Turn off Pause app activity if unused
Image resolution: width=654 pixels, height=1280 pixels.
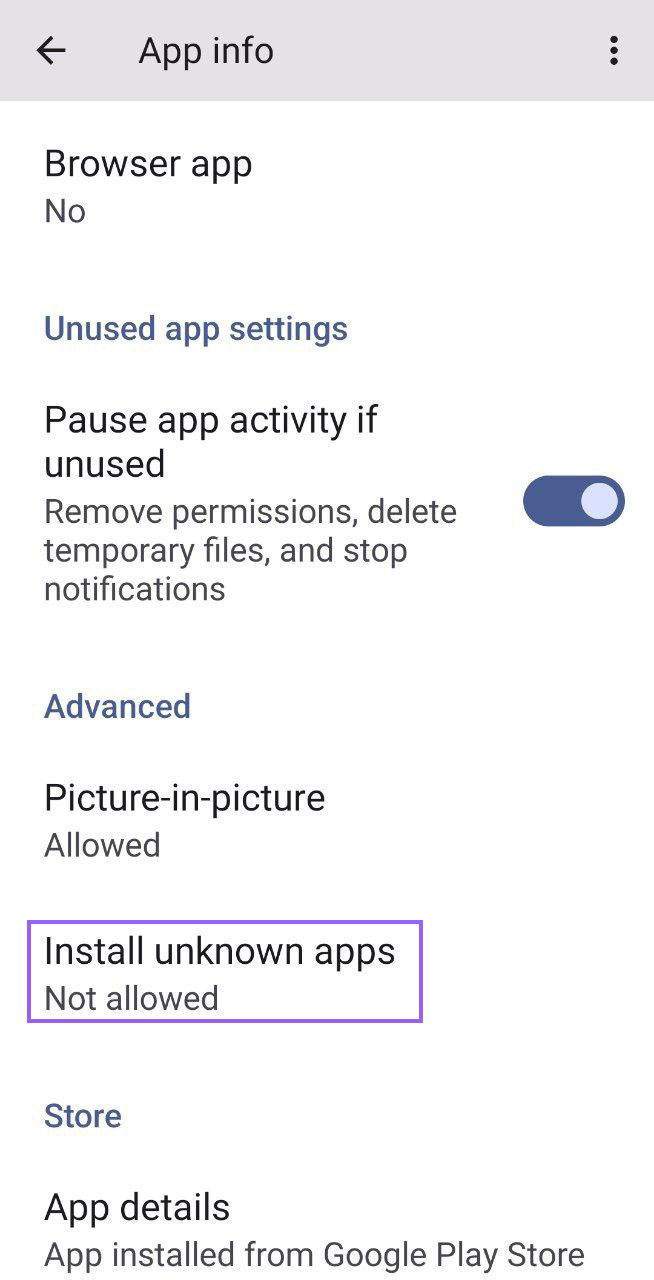tap(573, 501)
